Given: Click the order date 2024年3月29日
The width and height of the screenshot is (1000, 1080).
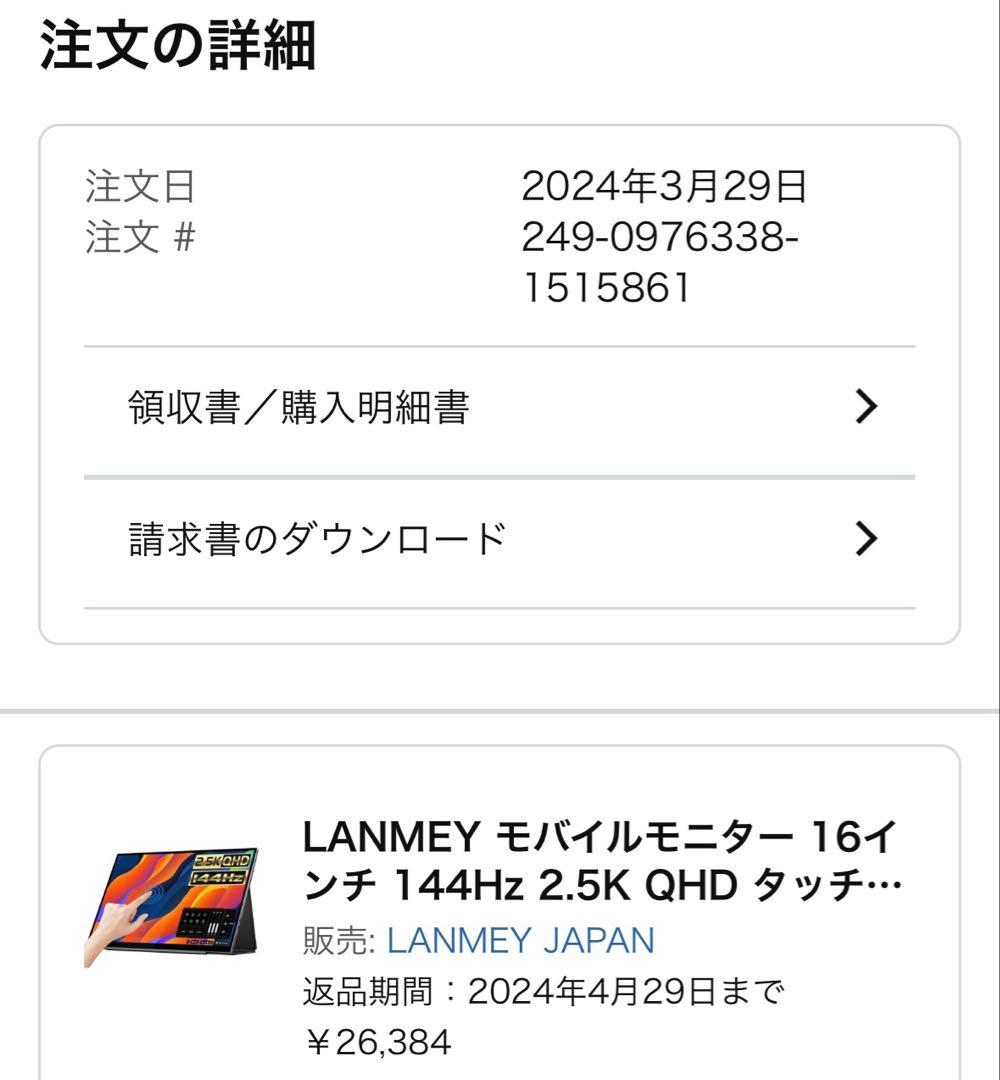Looking at the screenshot, I should point(665,183).
